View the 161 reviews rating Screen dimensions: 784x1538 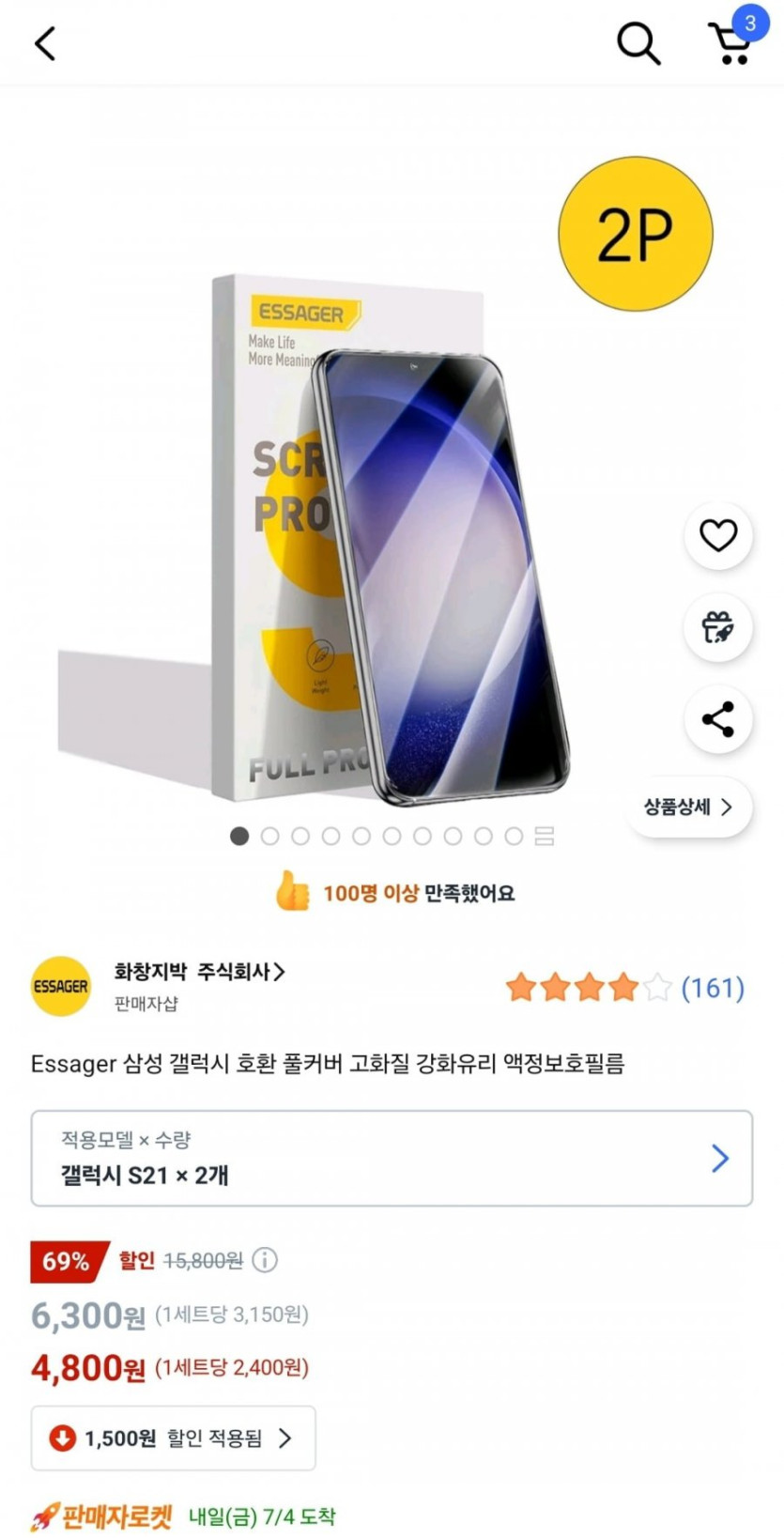(x=624, y=988)
